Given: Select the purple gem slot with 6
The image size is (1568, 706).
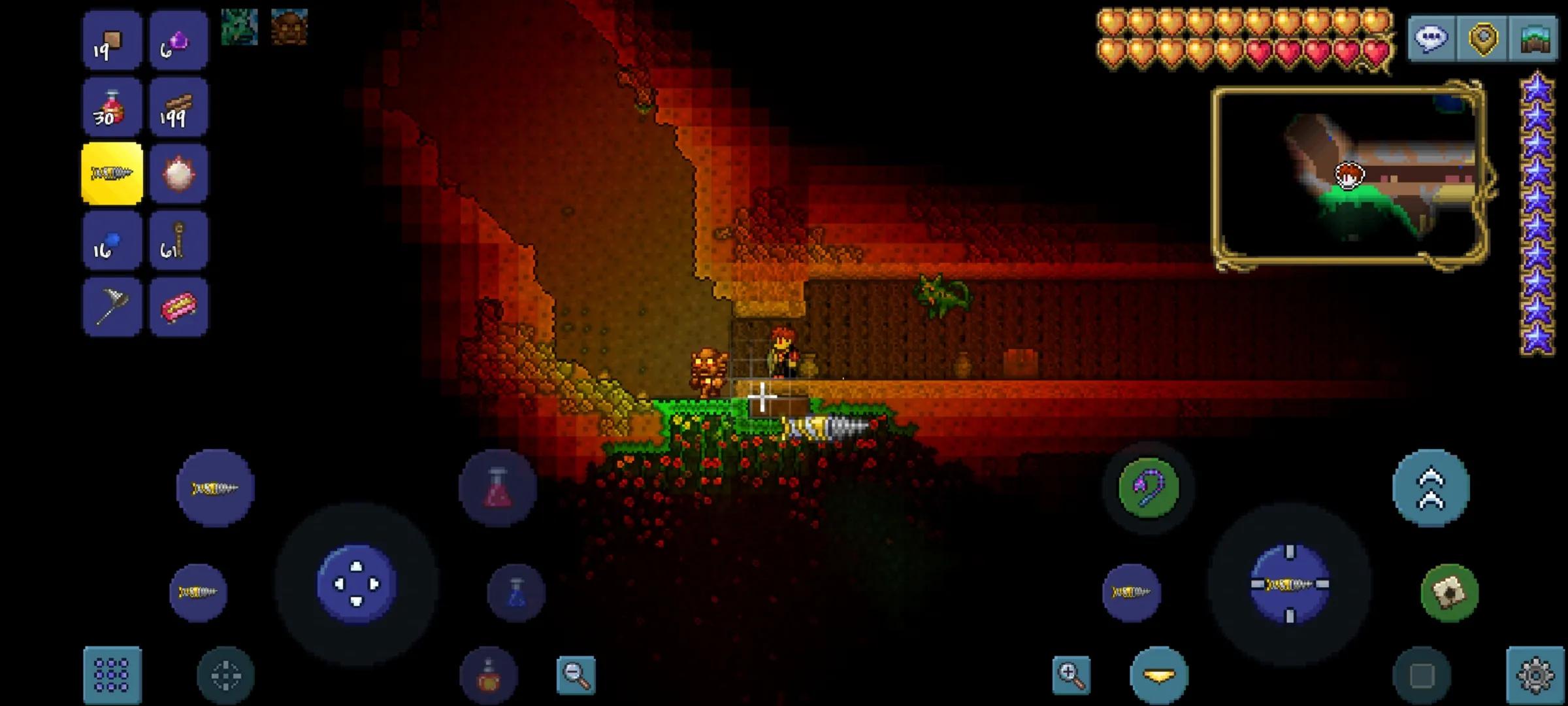Looking at the screenshot, I should (x=178, y=40).
